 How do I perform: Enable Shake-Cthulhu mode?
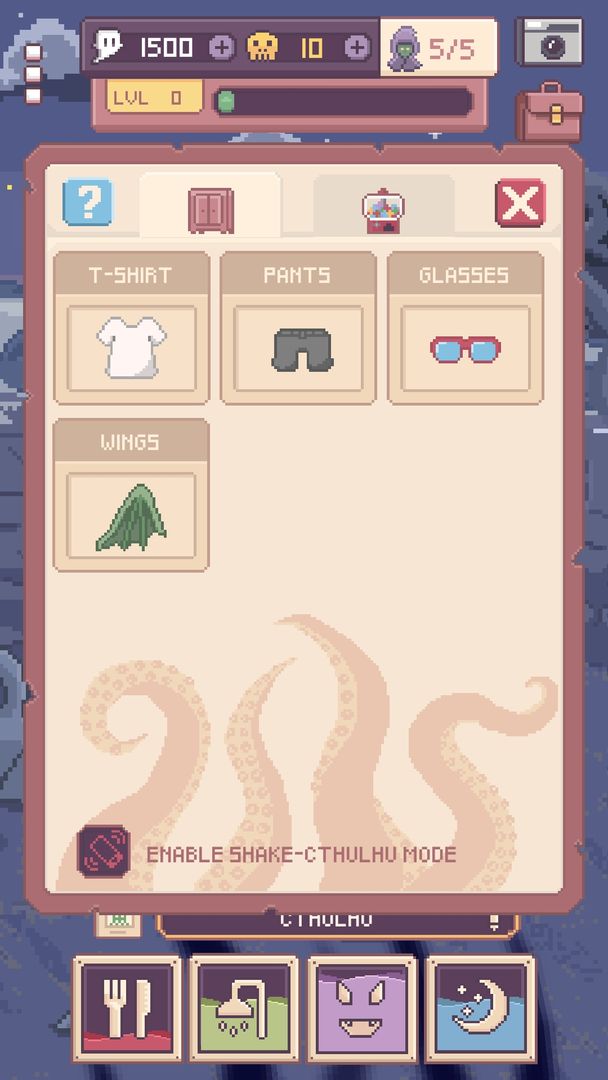click(x=104, y=852)
